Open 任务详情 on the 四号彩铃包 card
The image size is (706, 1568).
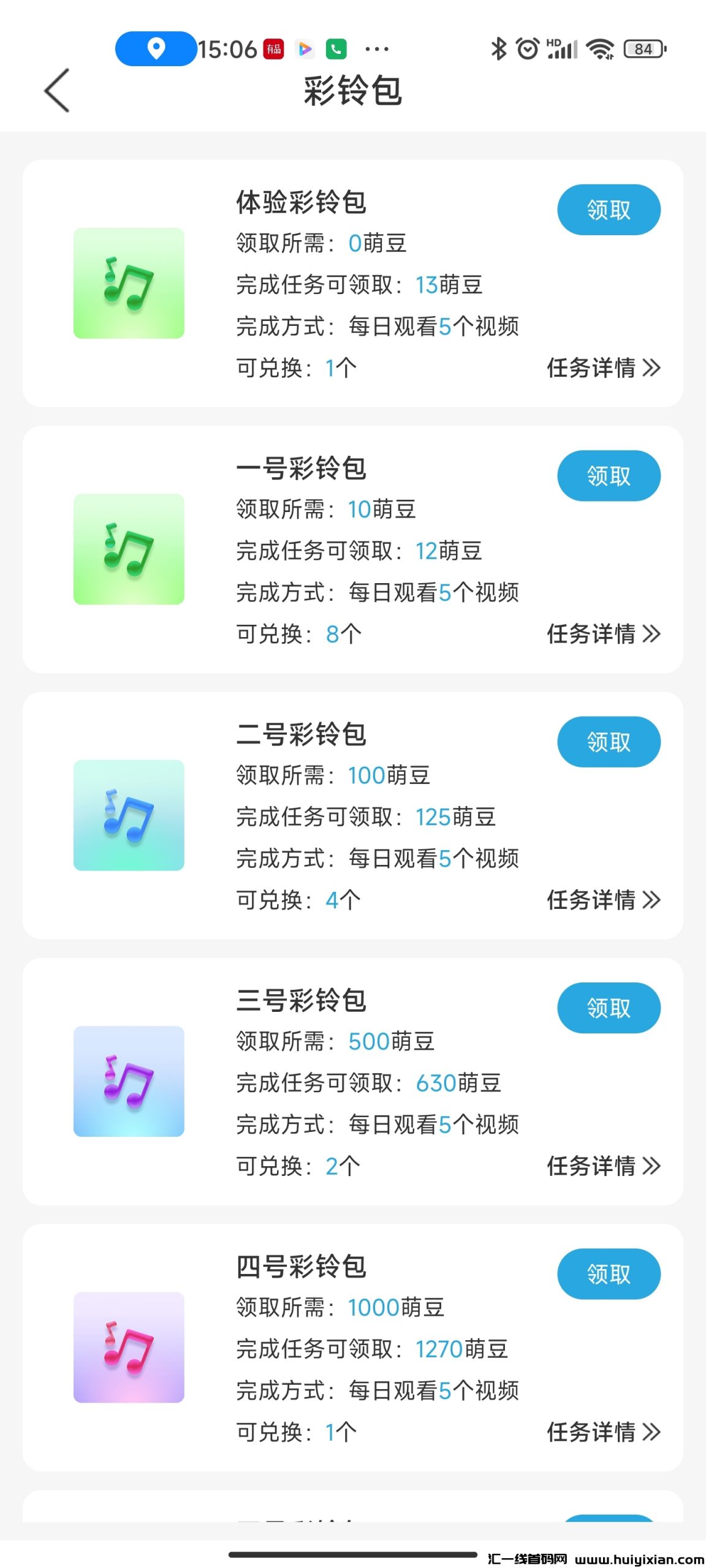pos(603,1432)
